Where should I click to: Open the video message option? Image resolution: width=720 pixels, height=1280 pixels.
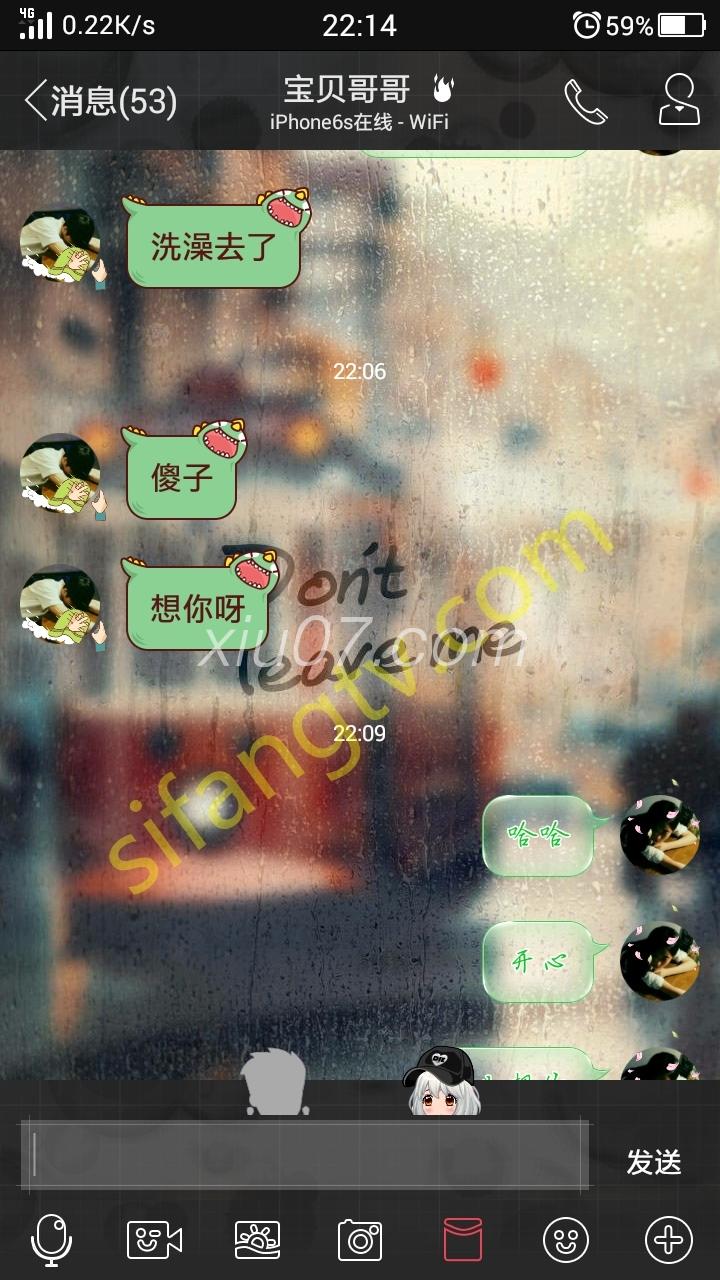154,1240
